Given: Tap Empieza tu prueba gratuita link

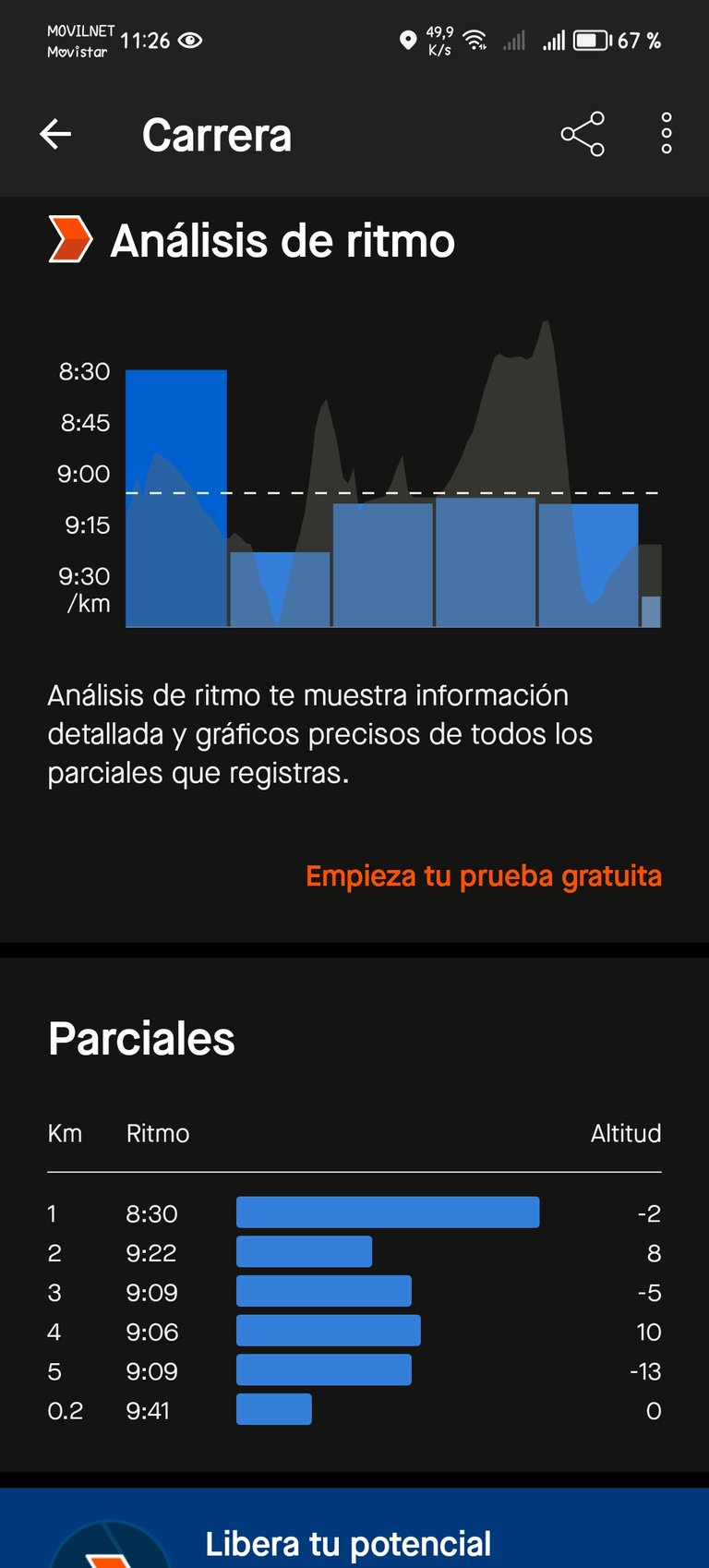Looking at the screenshot, I should pyautogui.click(x=484, y=875).
